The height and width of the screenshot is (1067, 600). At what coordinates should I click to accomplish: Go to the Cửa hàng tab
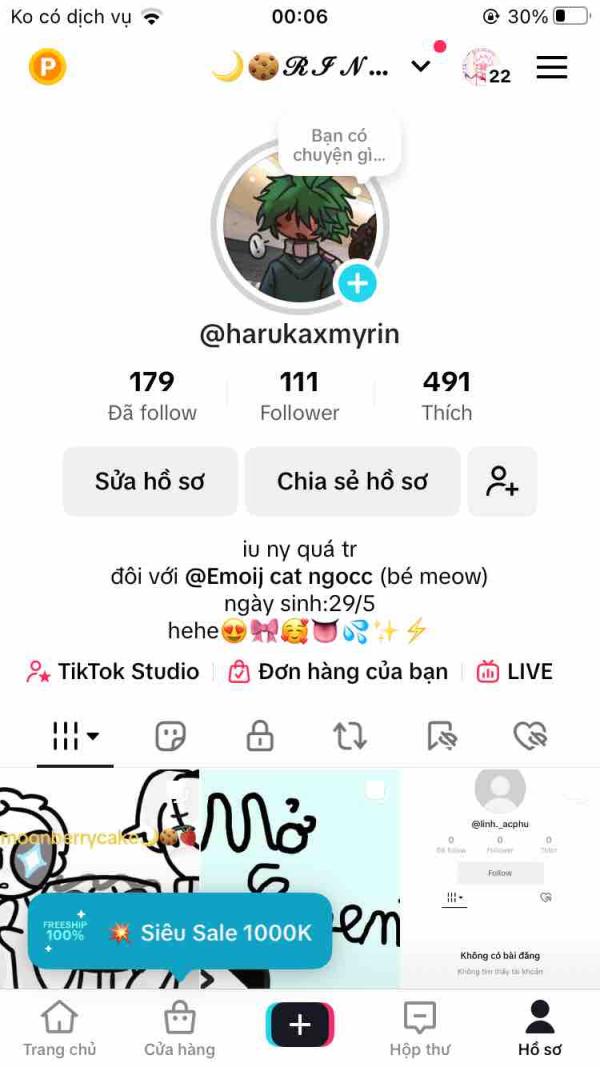click(x=180, y=1030)
